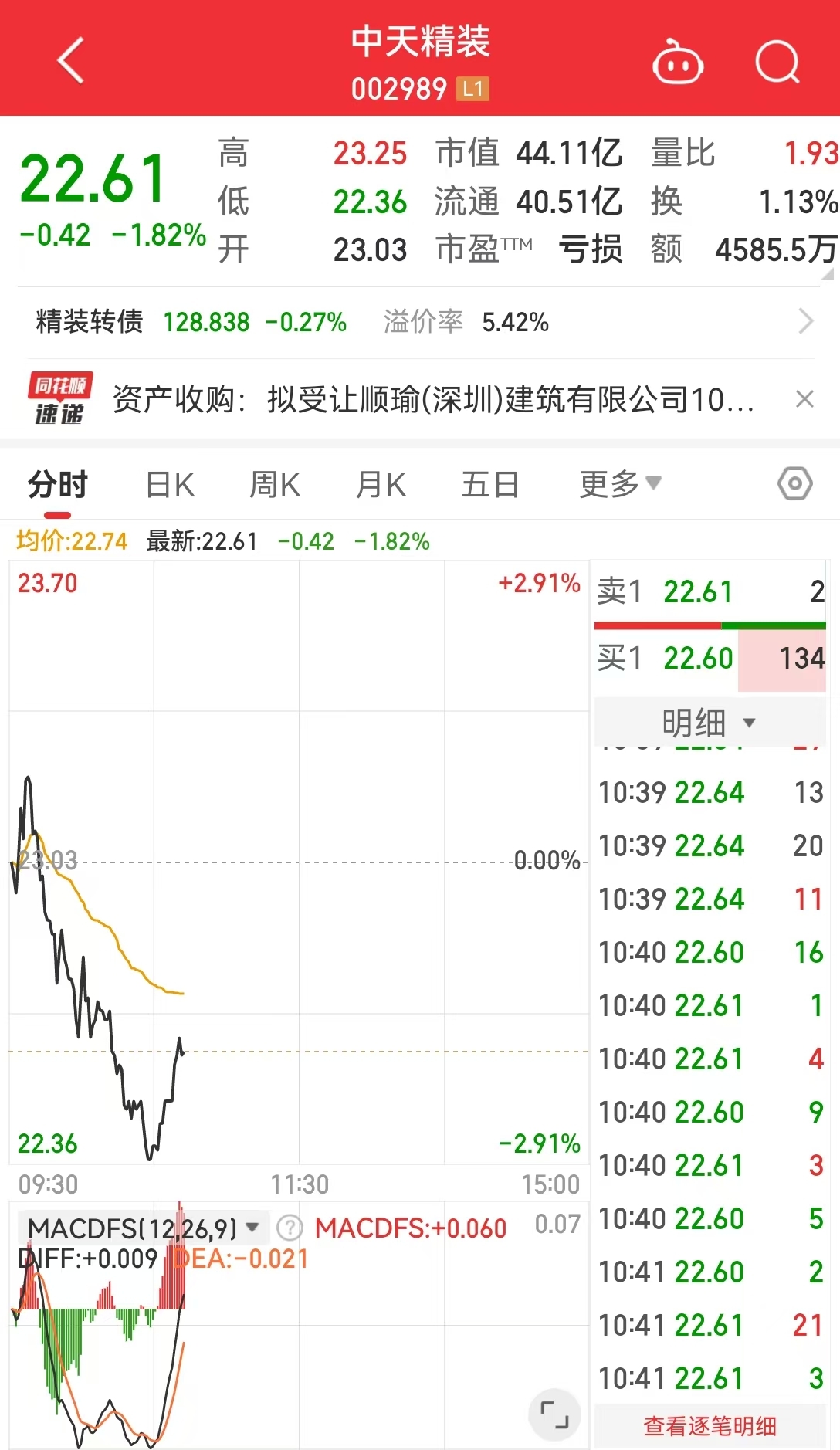Select the 10:41 trade record row
The height and width of the screenshot is (1450, 840).
(x=709, y=1325)
